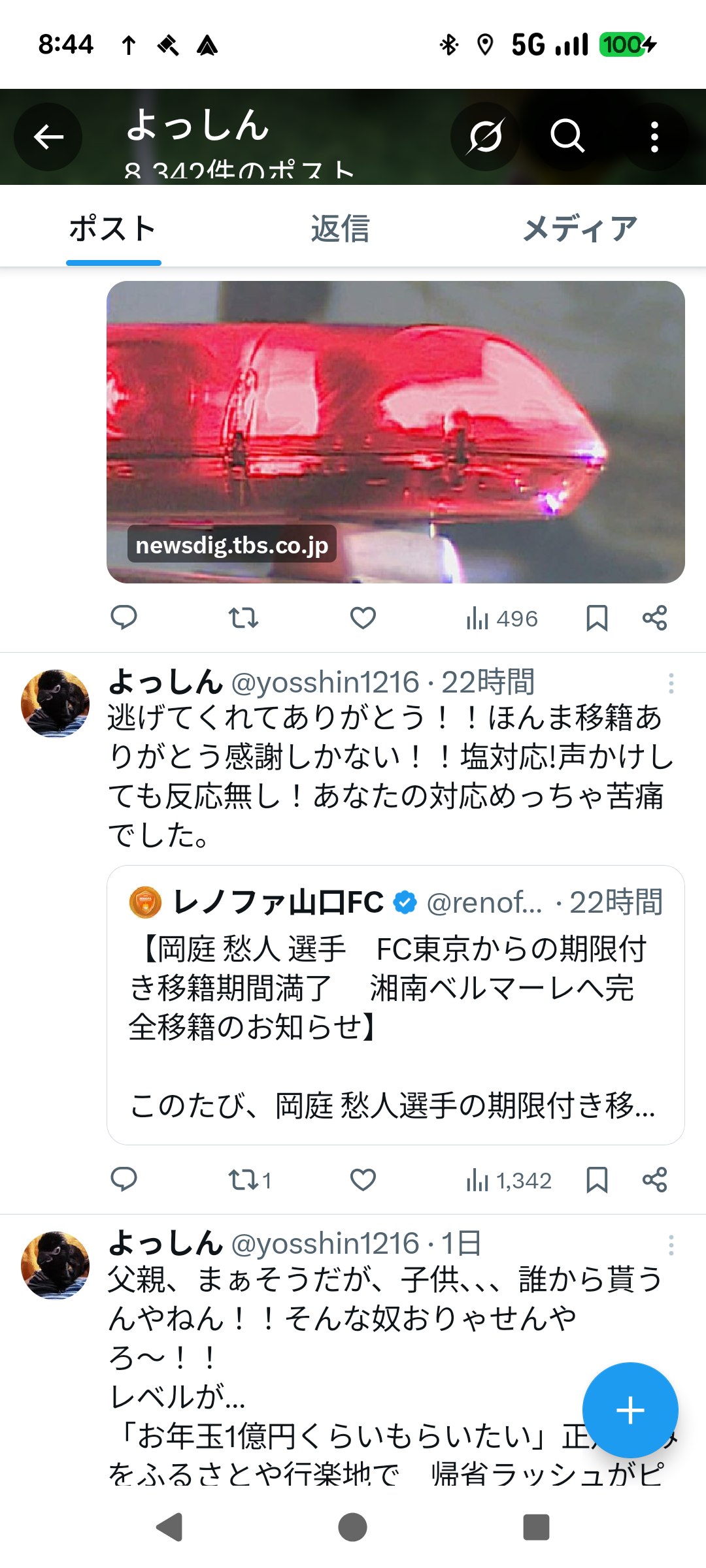This screenshot has width=706, height=1568.
Task: Open more options on the 22時間 post
Action: coord(671,683)
